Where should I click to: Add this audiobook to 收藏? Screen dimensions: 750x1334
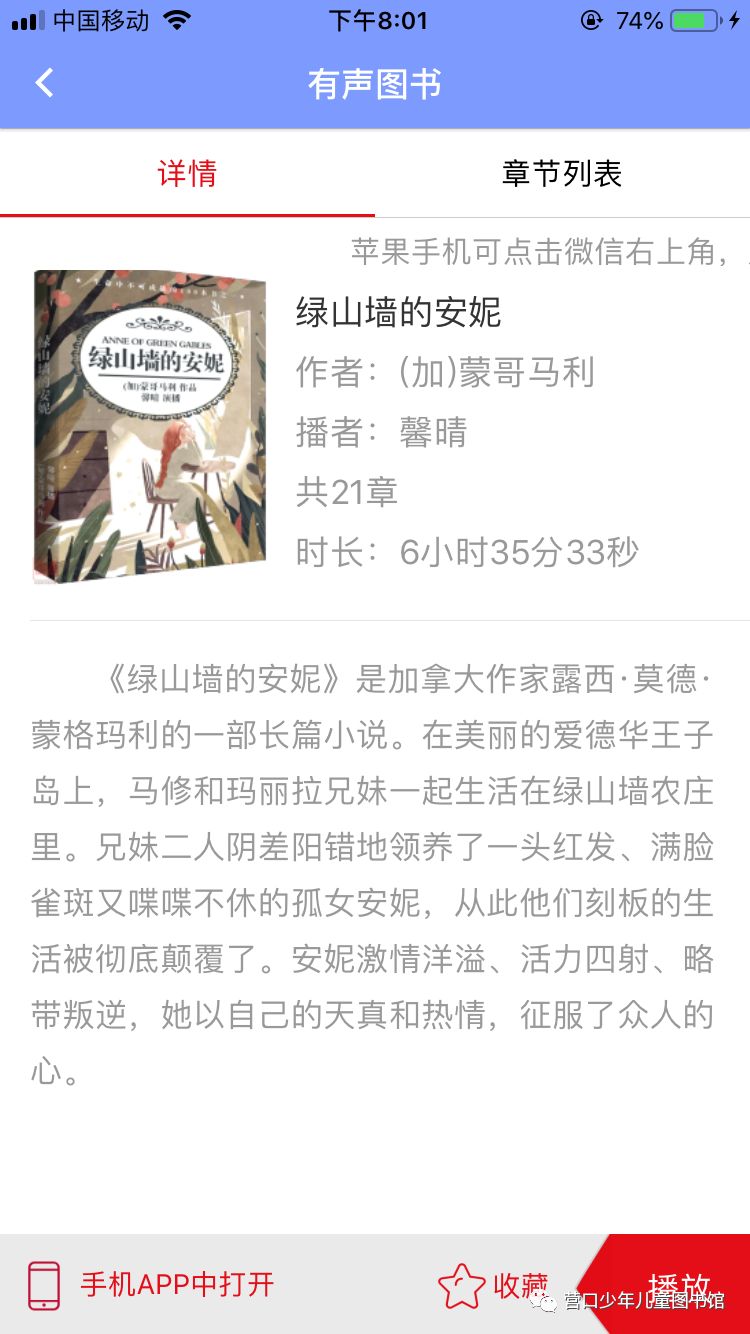[494, 1286]
